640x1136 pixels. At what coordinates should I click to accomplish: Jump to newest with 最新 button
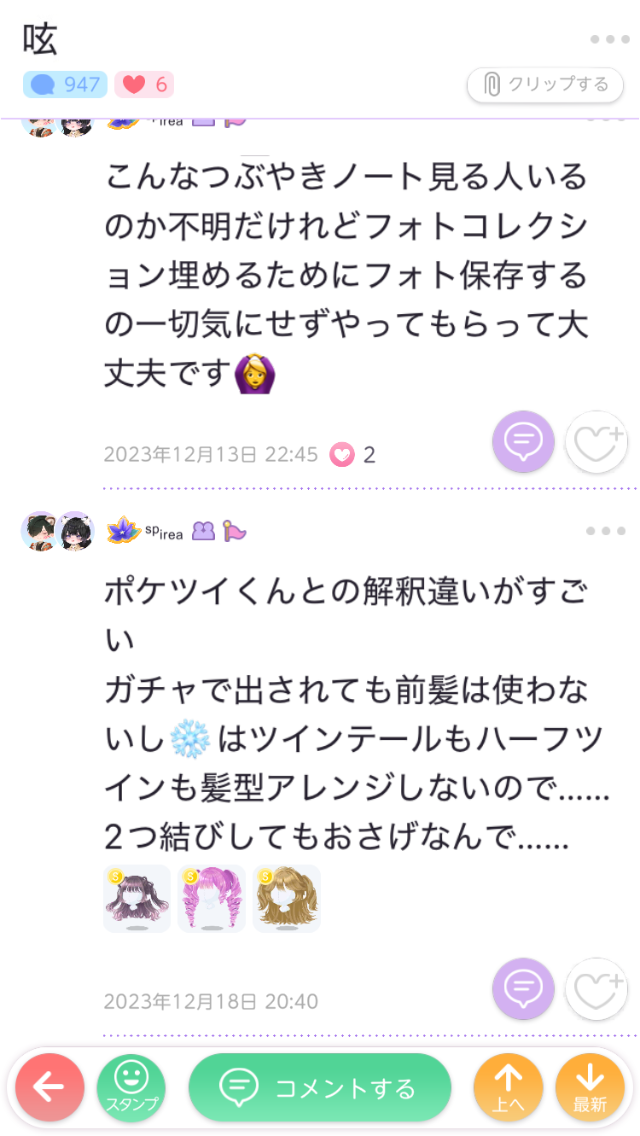(589, 1087)
